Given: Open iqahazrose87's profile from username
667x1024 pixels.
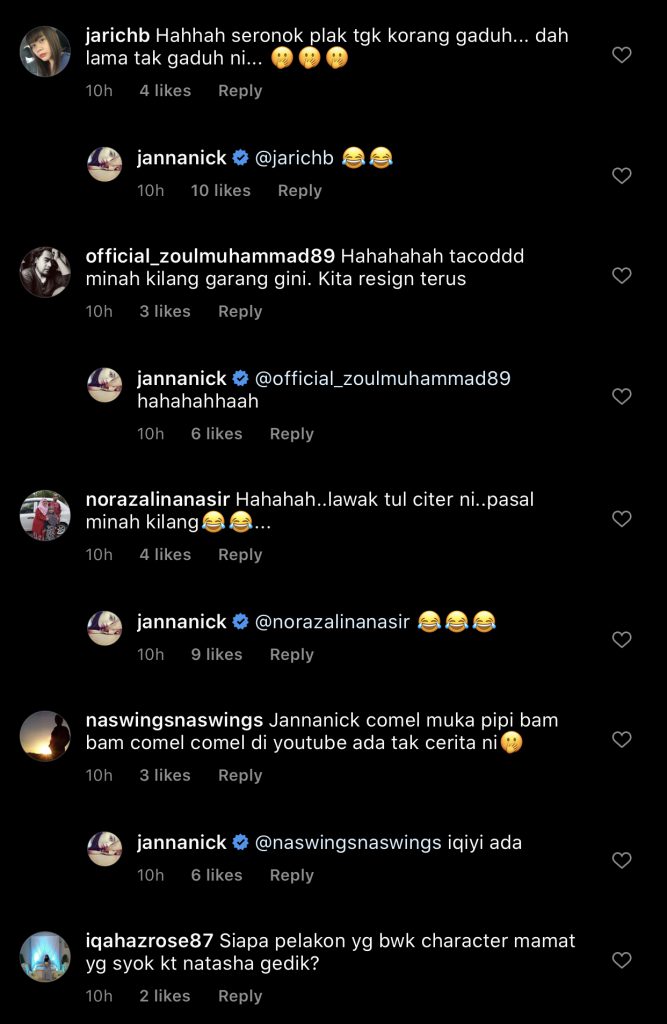Looking at the screenshot, I should click(x=150, y=941).
